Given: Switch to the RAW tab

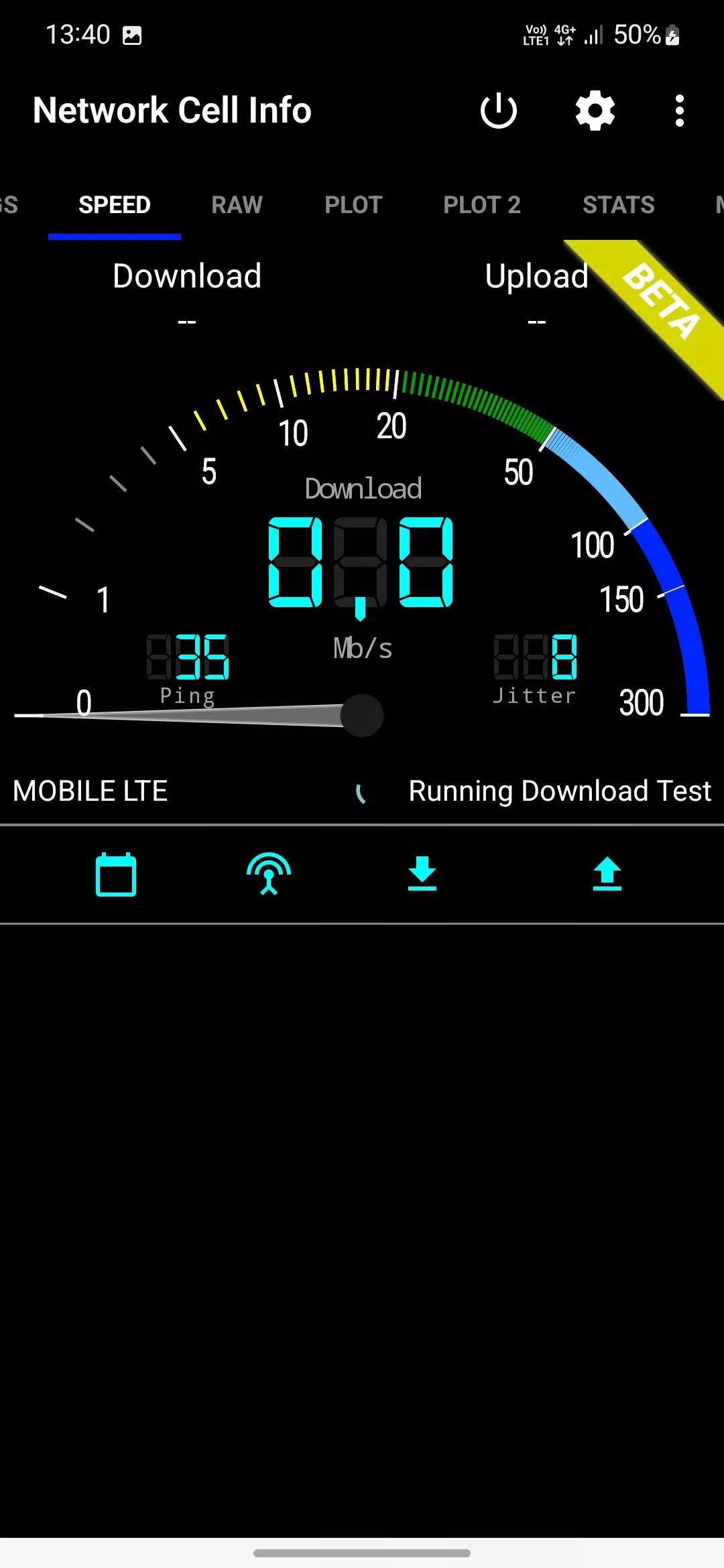Looking at the screenshot, I should (237, 205).
